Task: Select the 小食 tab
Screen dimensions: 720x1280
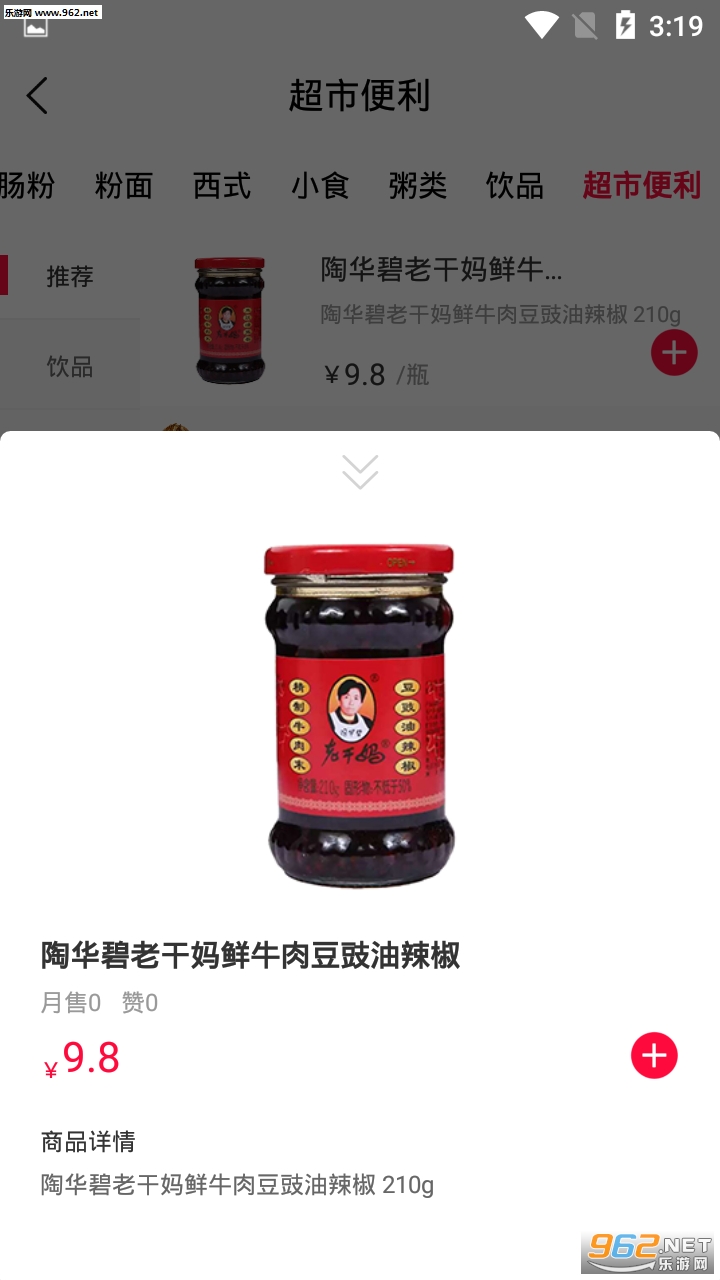Action: pyautogui.click(x=320, y=185)
